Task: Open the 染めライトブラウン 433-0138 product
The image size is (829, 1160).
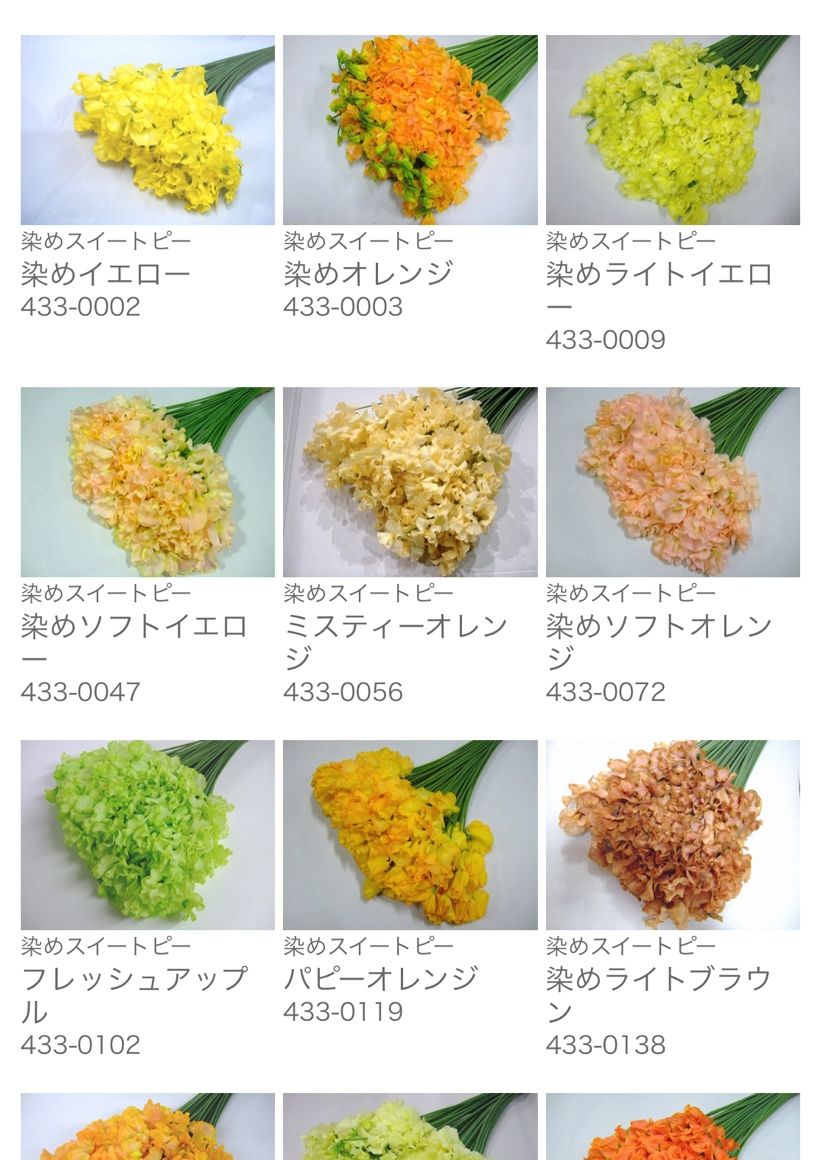Action: [x=672, y=835]
